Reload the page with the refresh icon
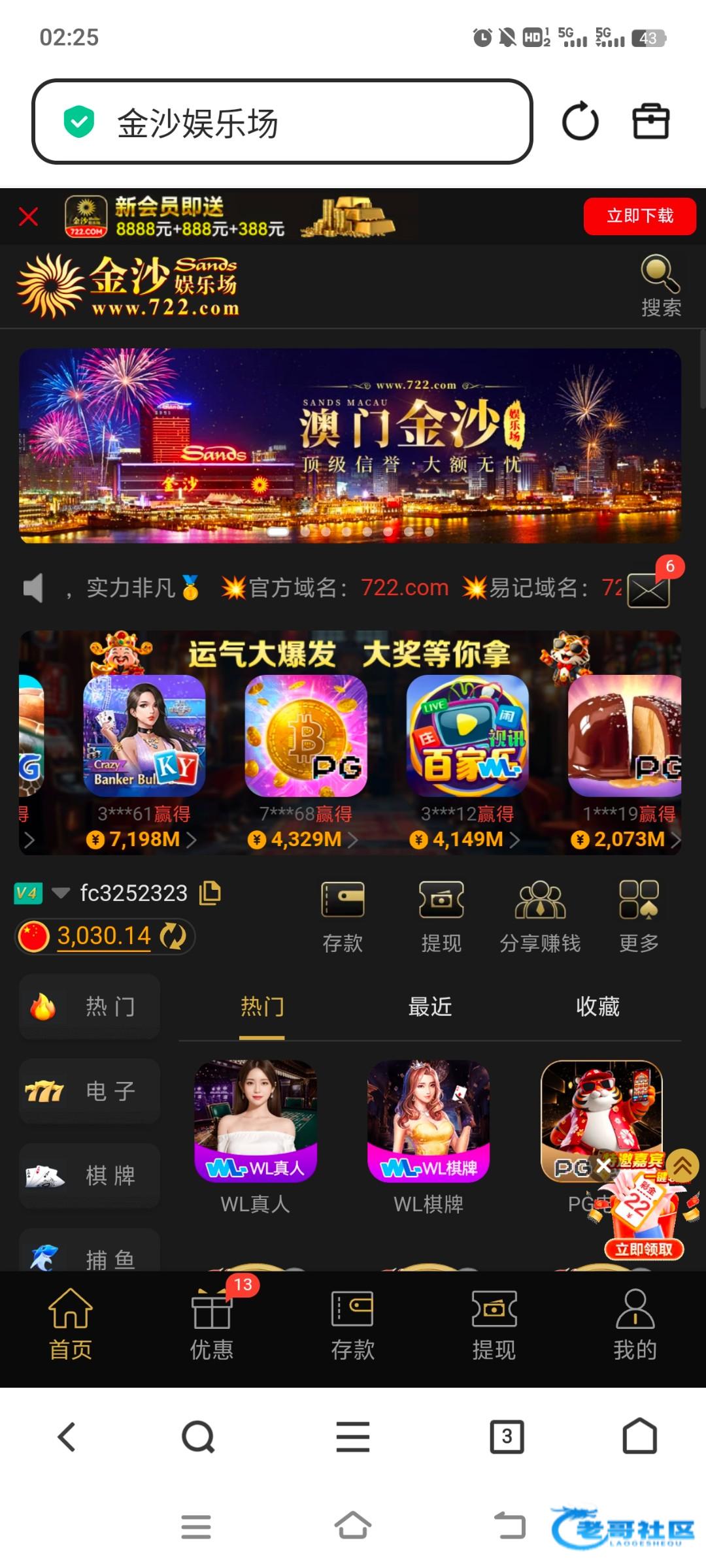Image resolution: width=706 pixels, height=1568 pixels. (580, 122)
